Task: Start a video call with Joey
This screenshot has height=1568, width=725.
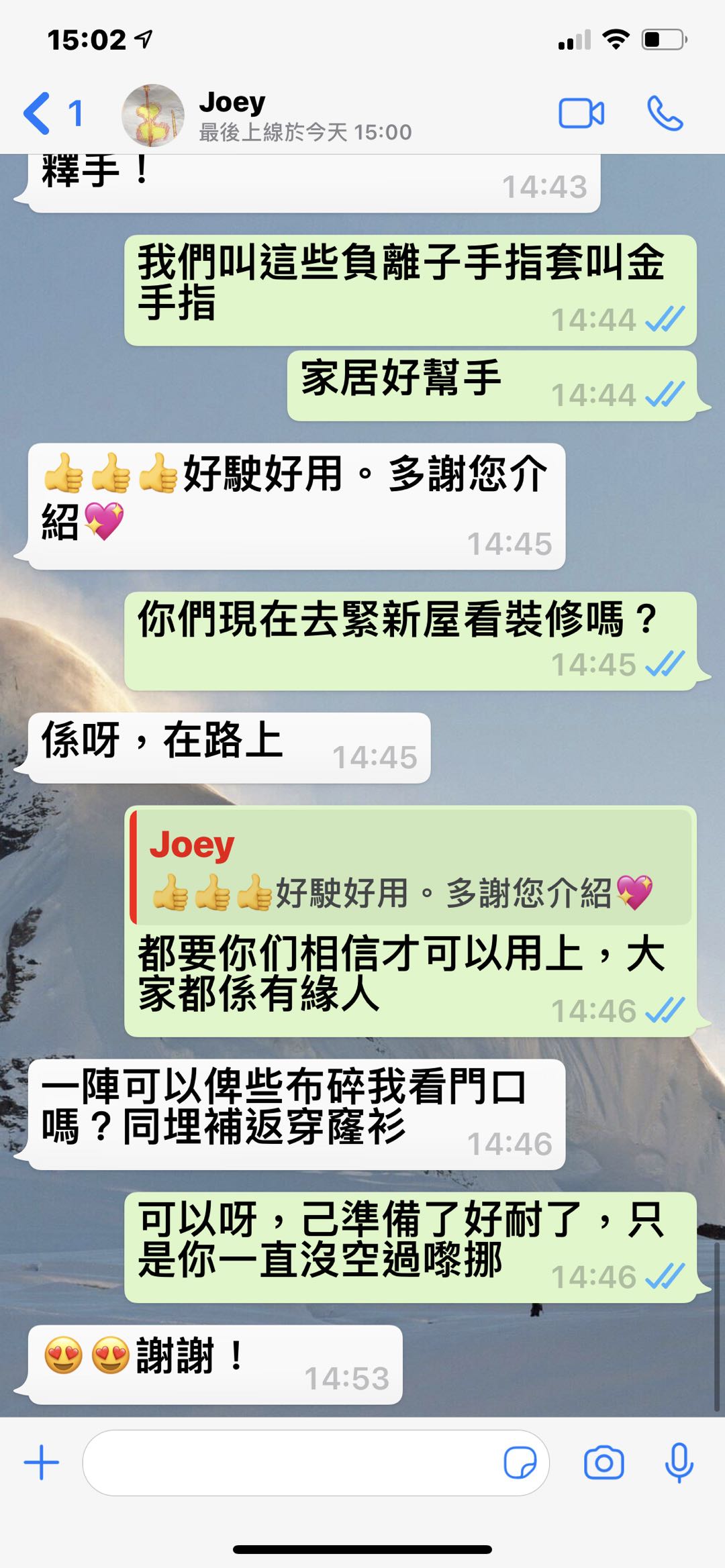Action: (581, 113)
